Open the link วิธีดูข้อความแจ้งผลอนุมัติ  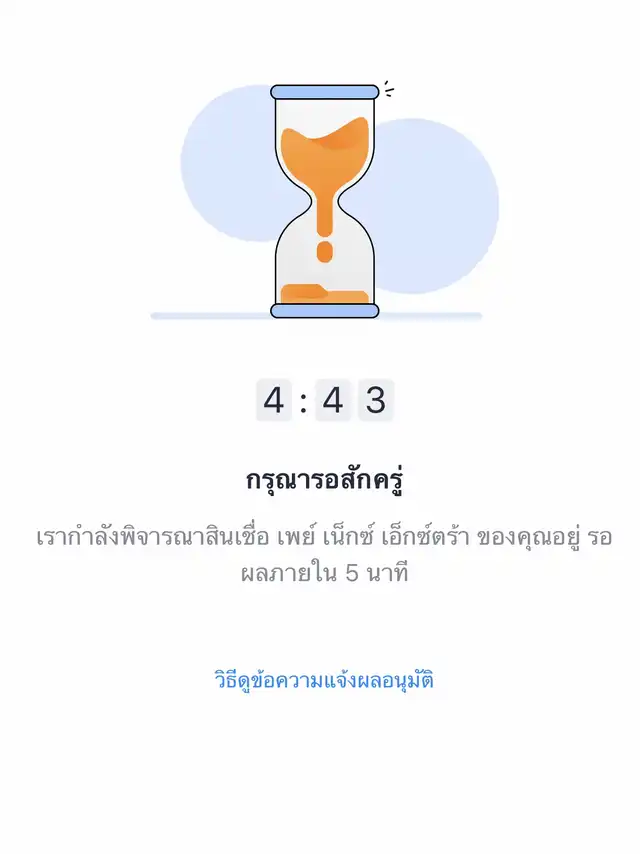point(323,681)
